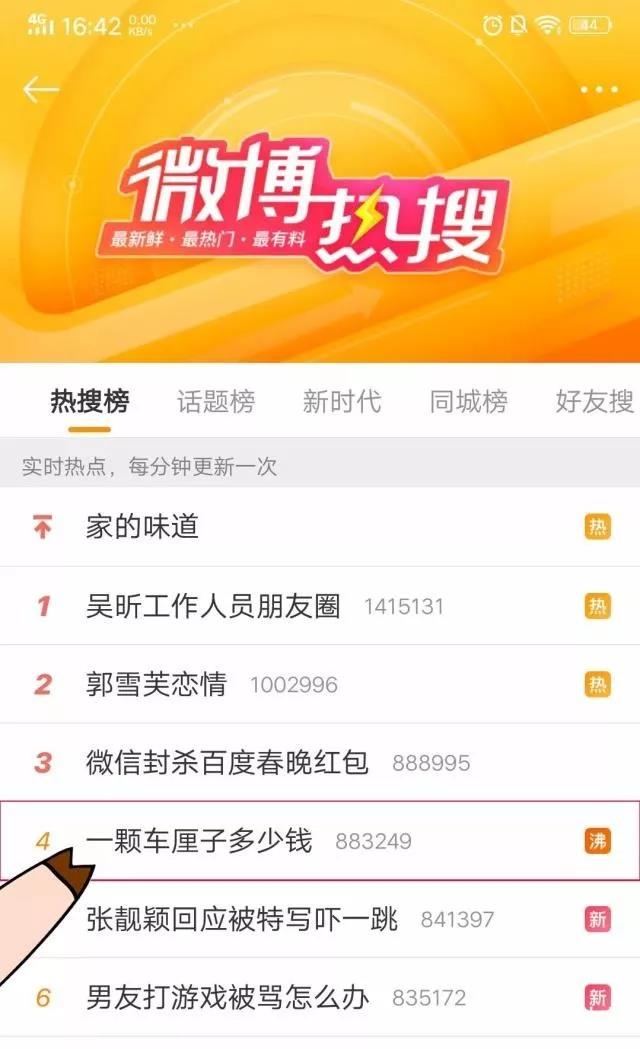The width and height of the screenshot is (640, 1049).
Task: Open hot search 男友打游戏被骂怎么办
Action: (x=228, y=997)
